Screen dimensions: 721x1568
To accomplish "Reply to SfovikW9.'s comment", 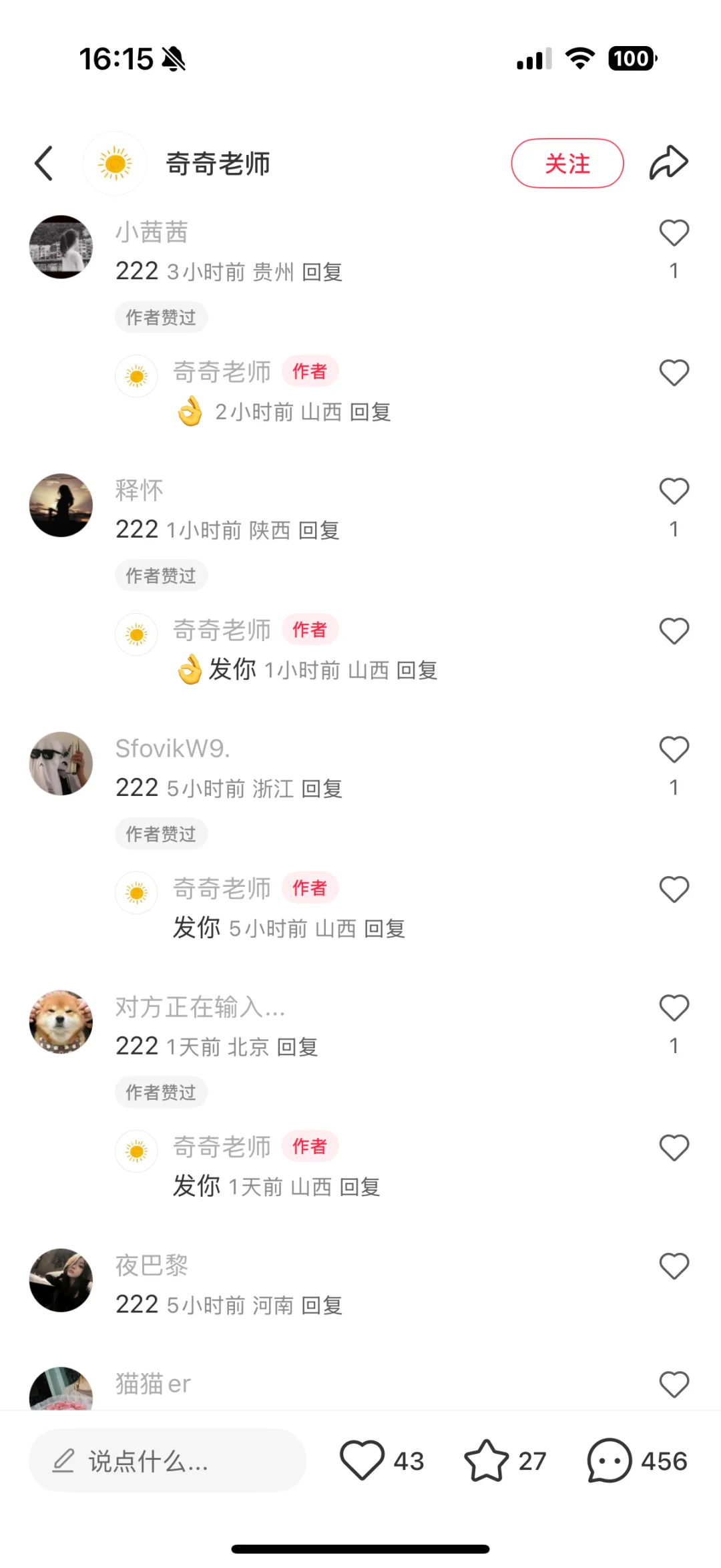I will [x=322, y=789].
